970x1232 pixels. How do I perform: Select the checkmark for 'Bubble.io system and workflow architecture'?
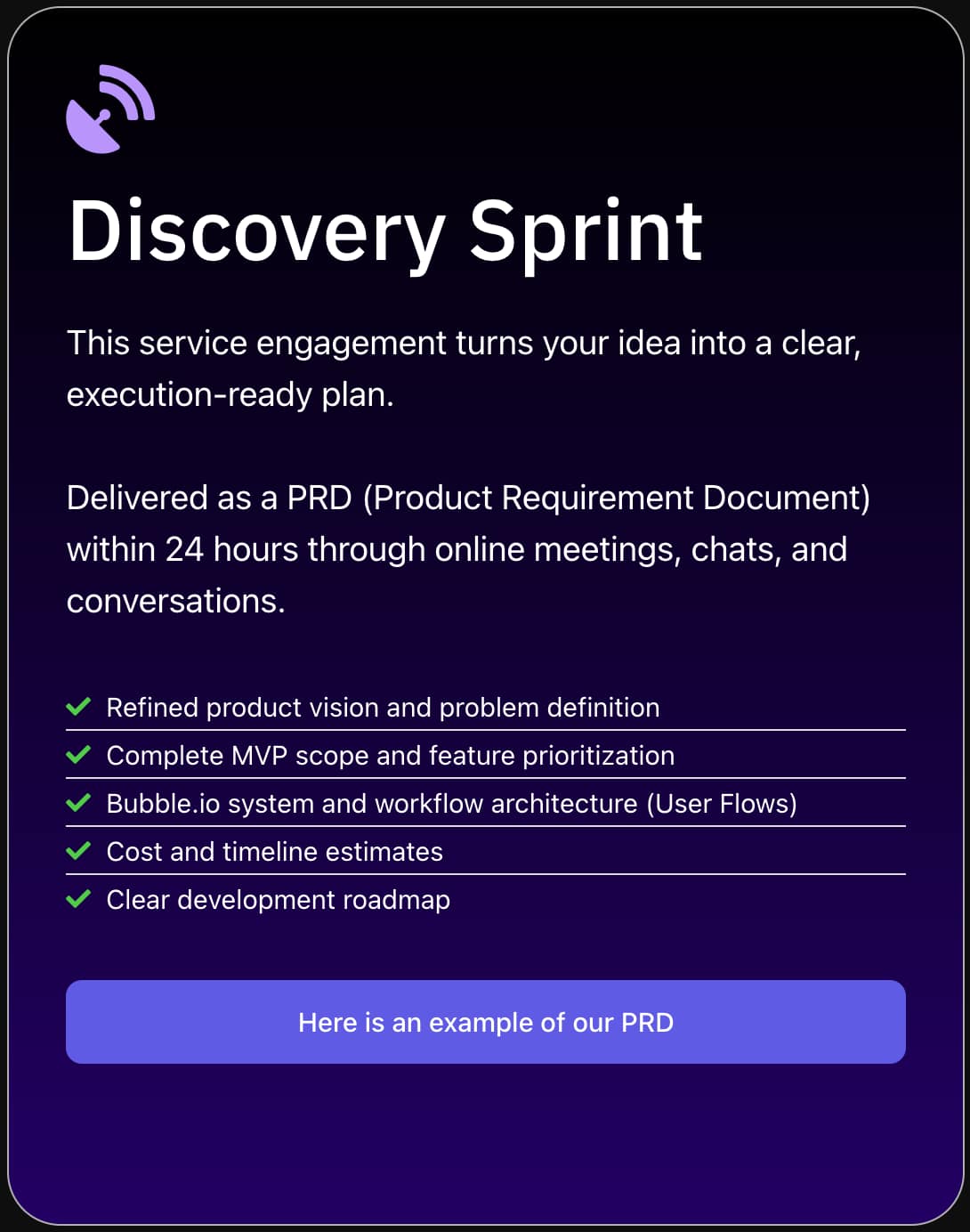click(x=79, y=802)
